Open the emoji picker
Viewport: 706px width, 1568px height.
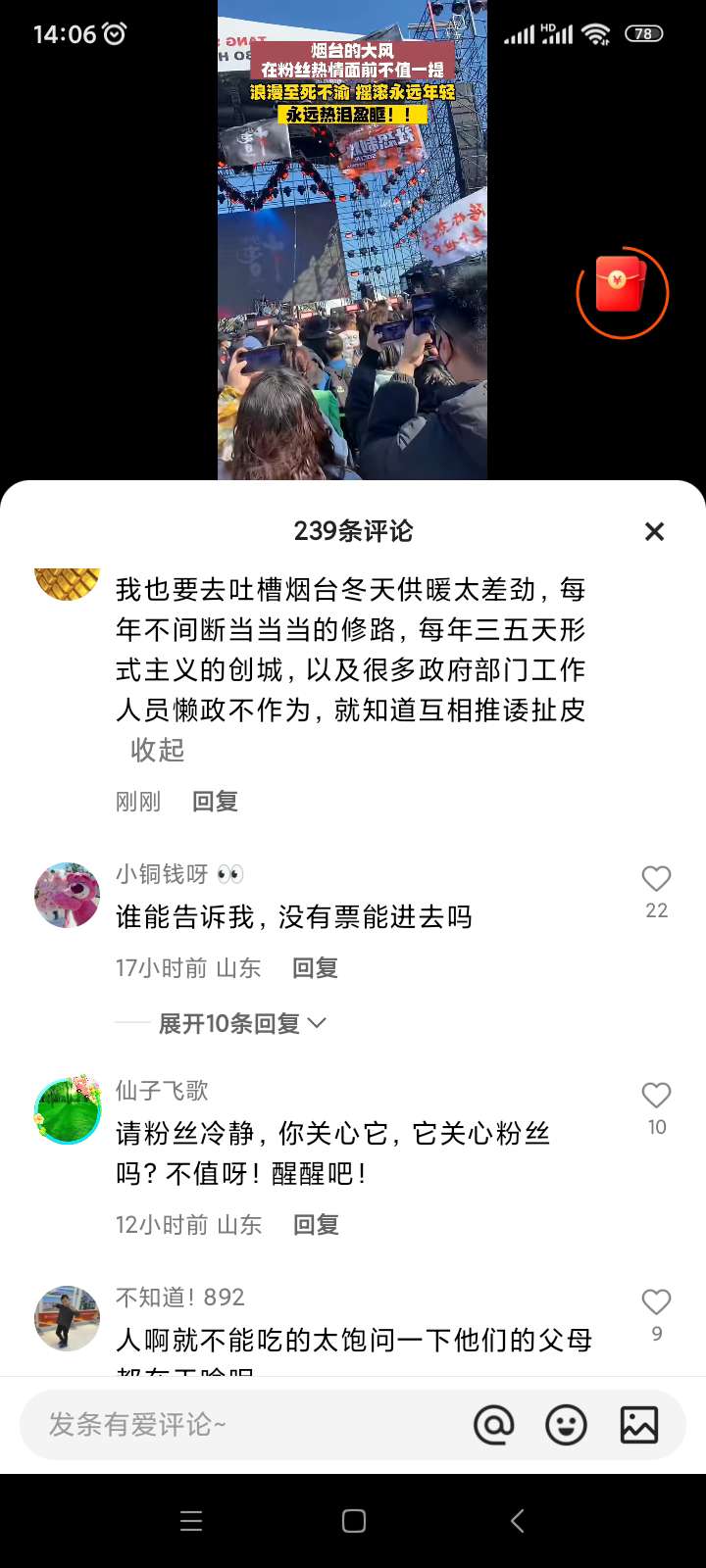(x=566, y=1425)
